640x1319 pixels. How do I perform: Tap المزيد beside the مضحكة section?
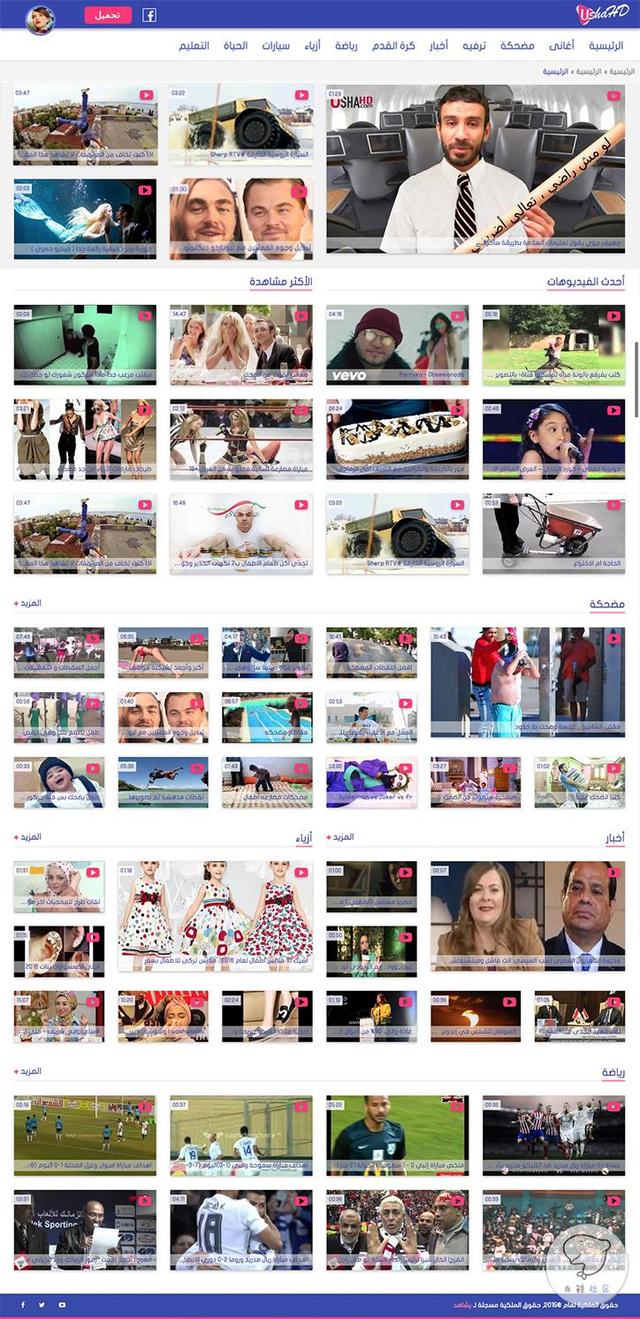(27, 603)
